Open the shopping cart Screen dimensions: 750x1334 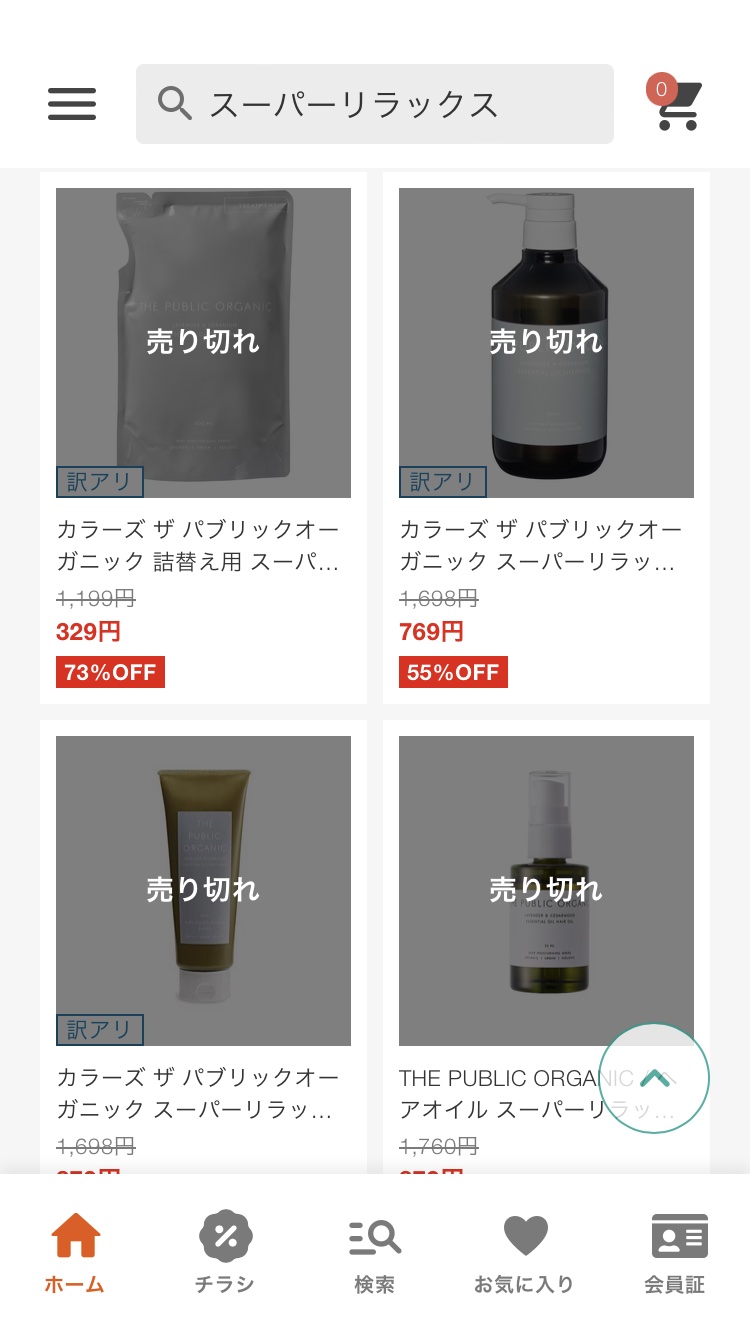(677, 104)
